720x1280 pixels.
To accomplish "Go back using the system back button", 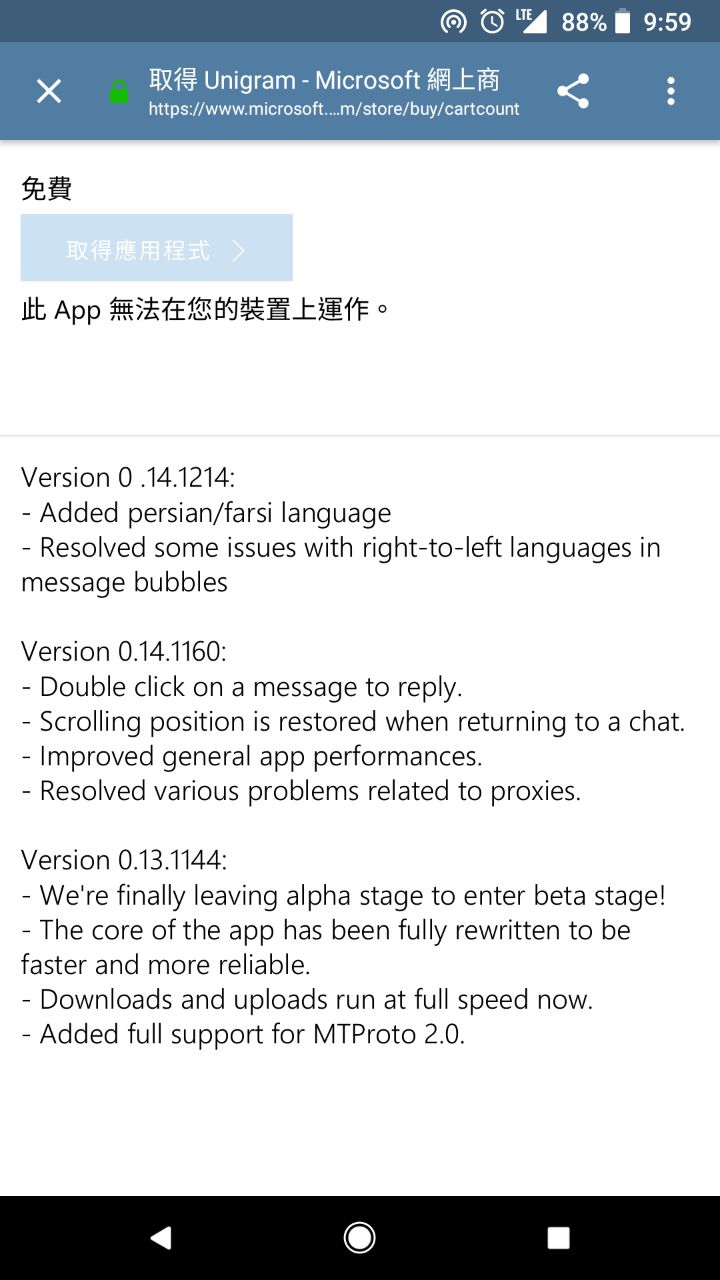I will pos(160,1238).
